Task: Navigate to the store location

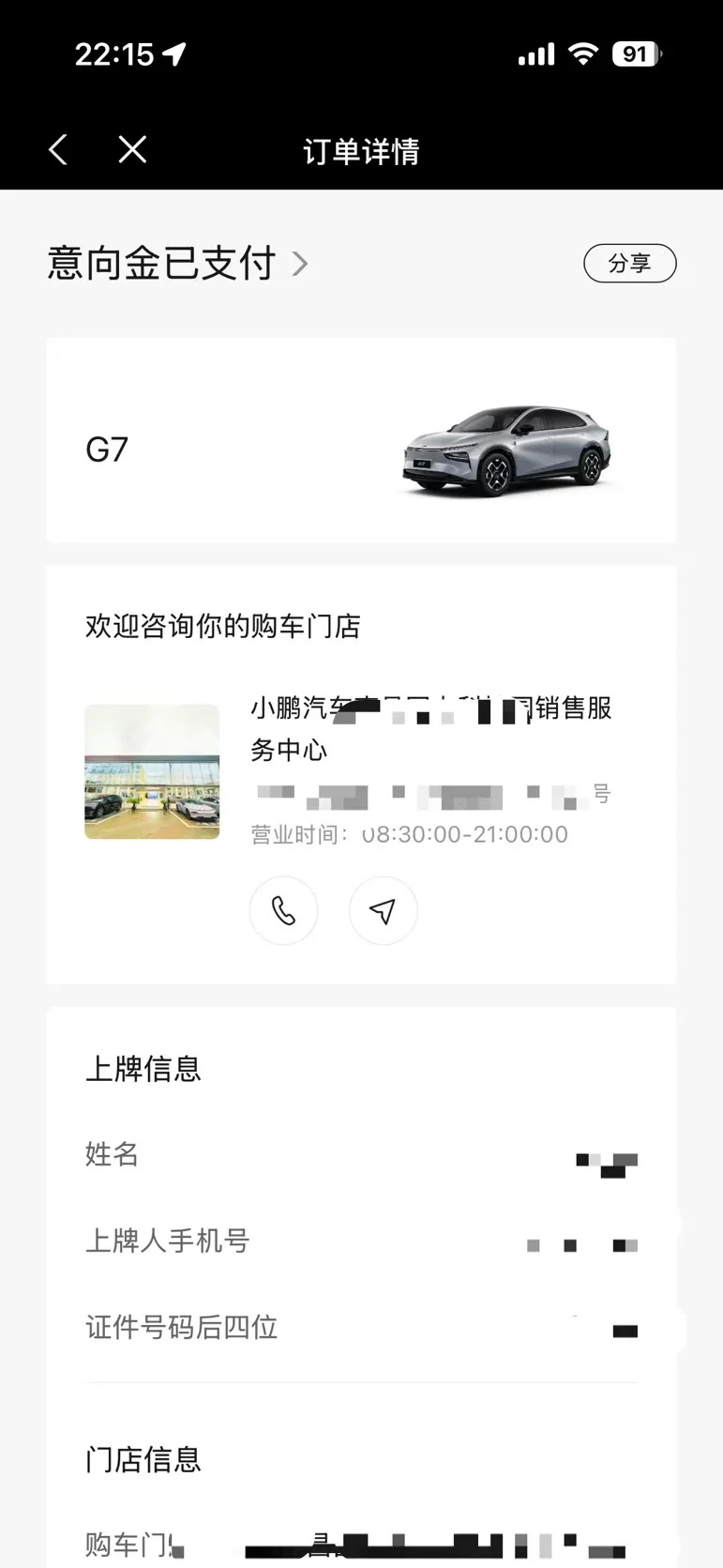Action: tap(383, 910)
